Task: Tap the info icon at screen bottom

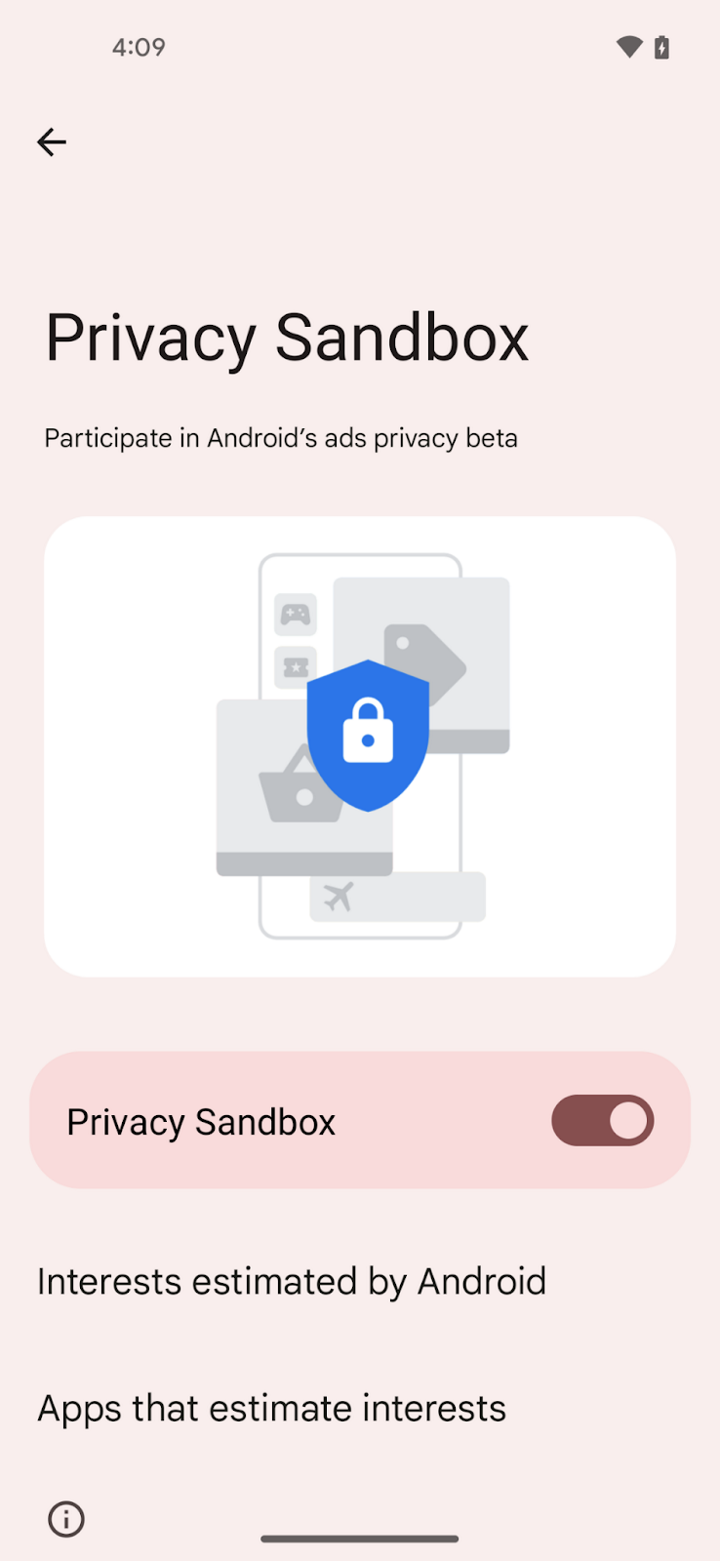Action: pyautogui.click(x=65, y=1519)
